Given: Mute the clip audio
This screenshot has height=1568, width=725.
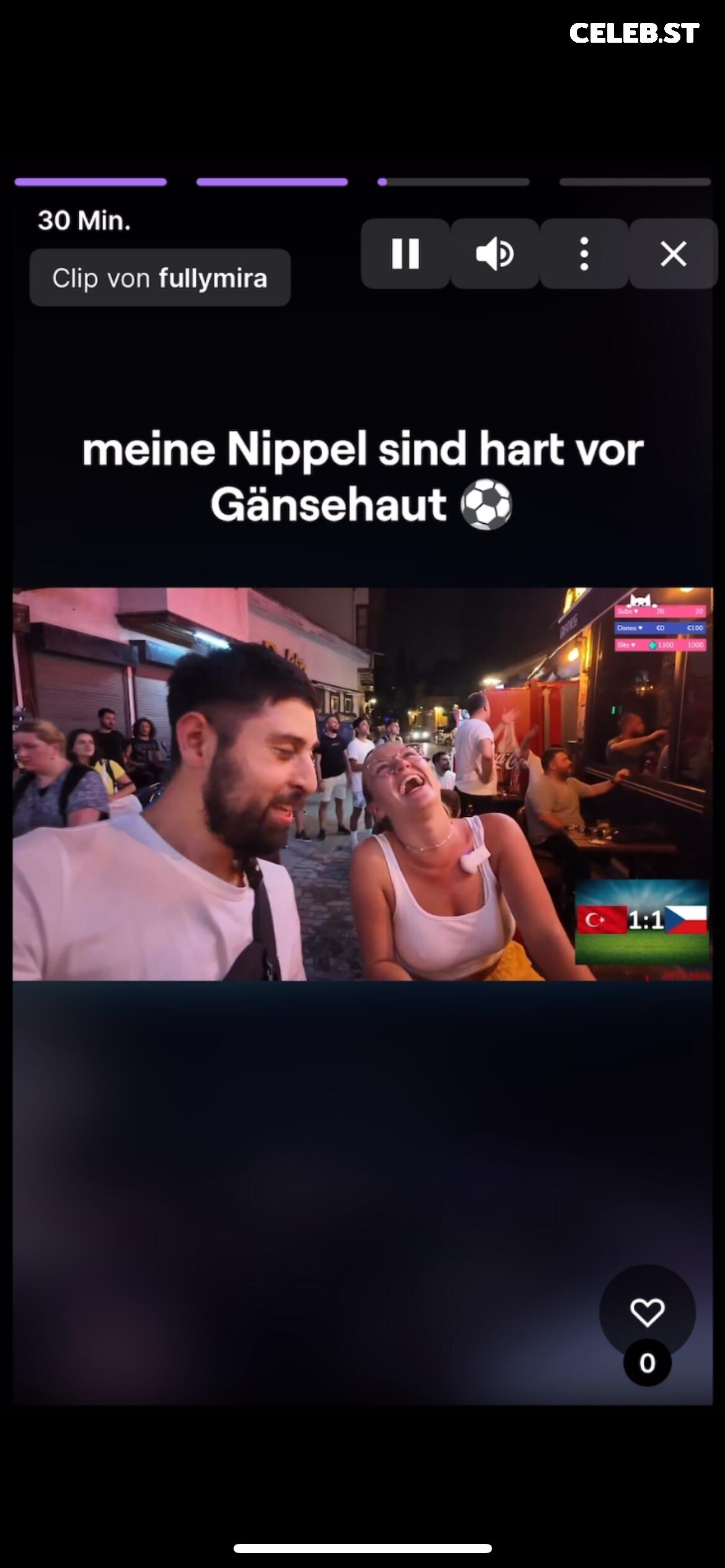Looking at the screenshot, I should pos(494,253).
